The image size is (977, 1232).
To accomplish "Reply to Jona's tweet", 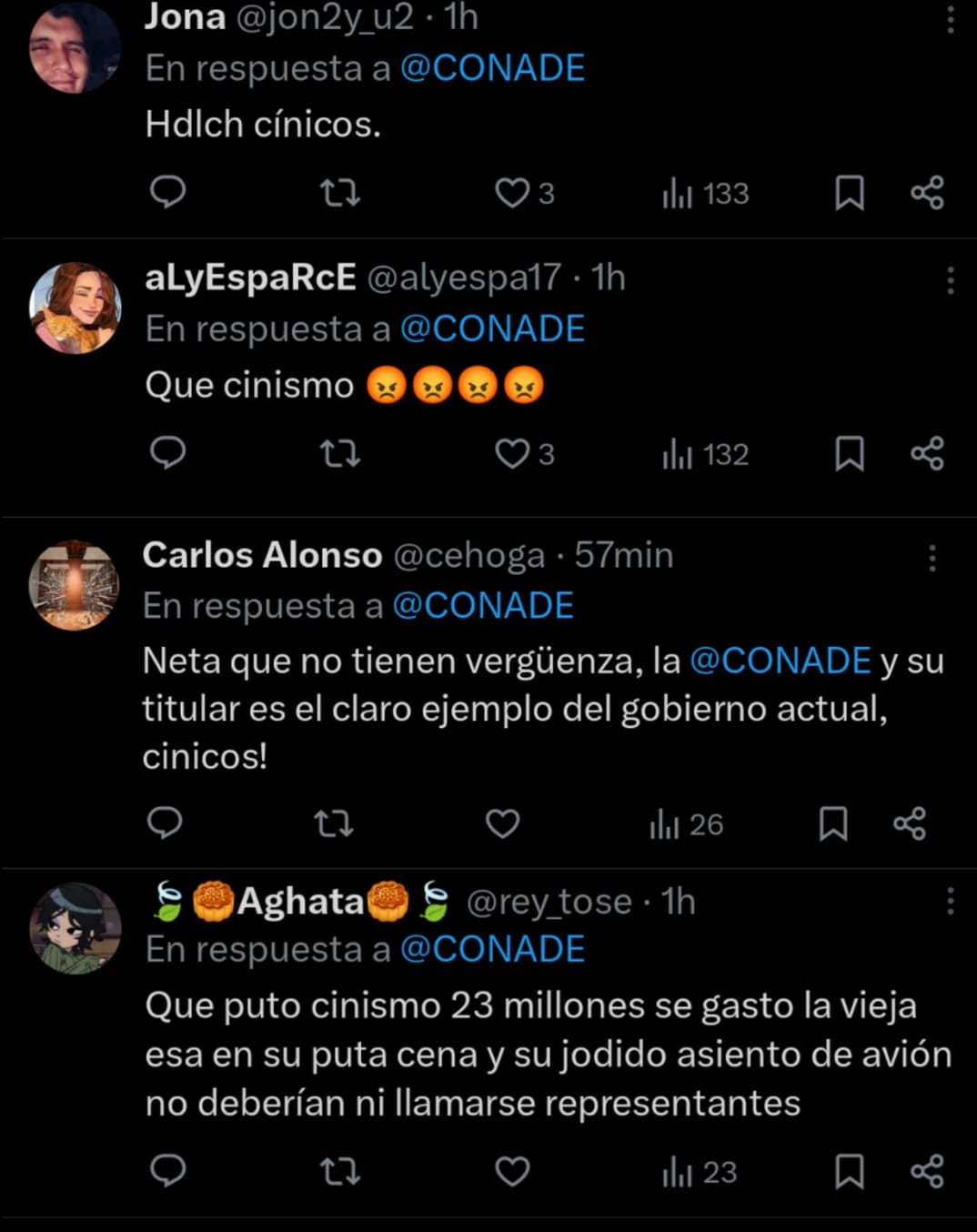I will tap(167, 192).
